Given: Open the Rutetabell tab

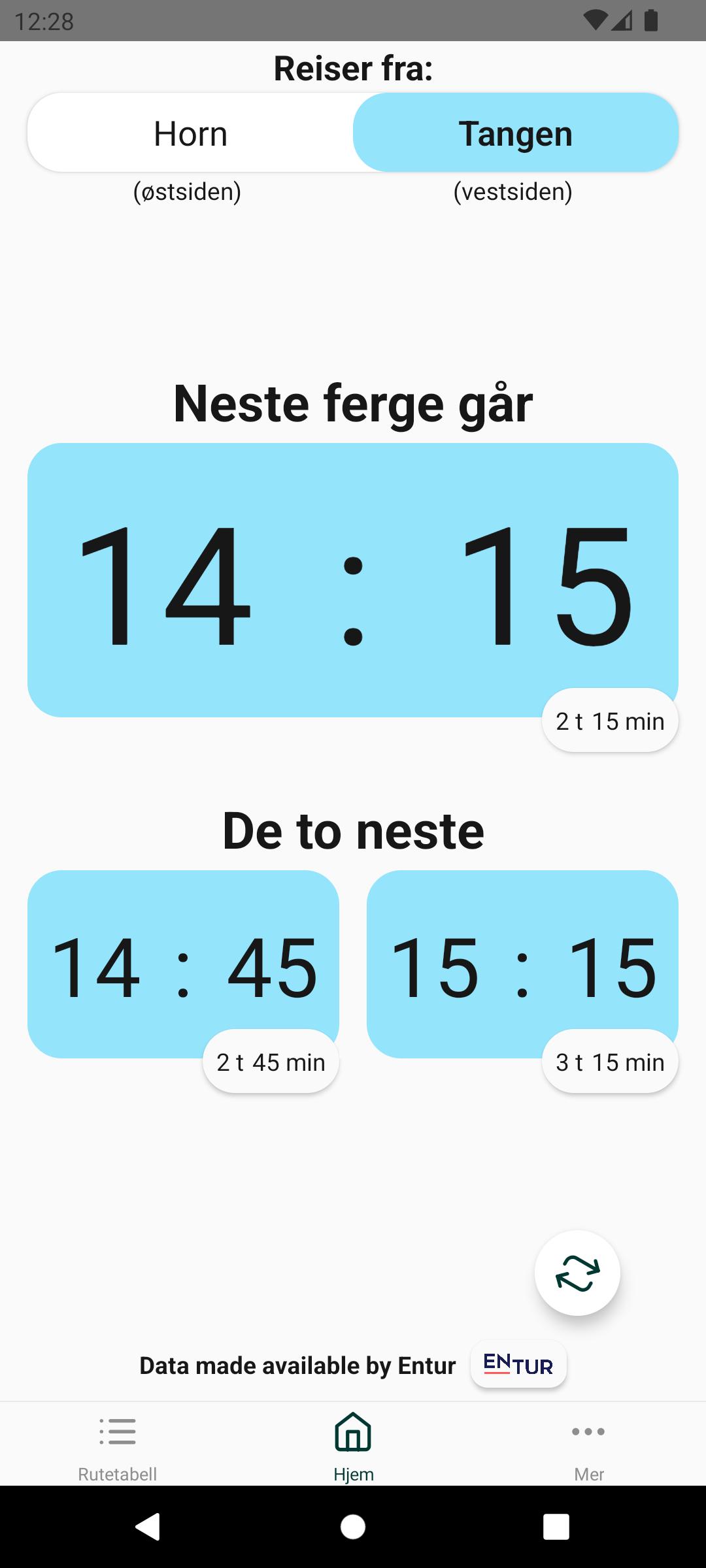Looking at the screenshot, I should [118, 1445].
